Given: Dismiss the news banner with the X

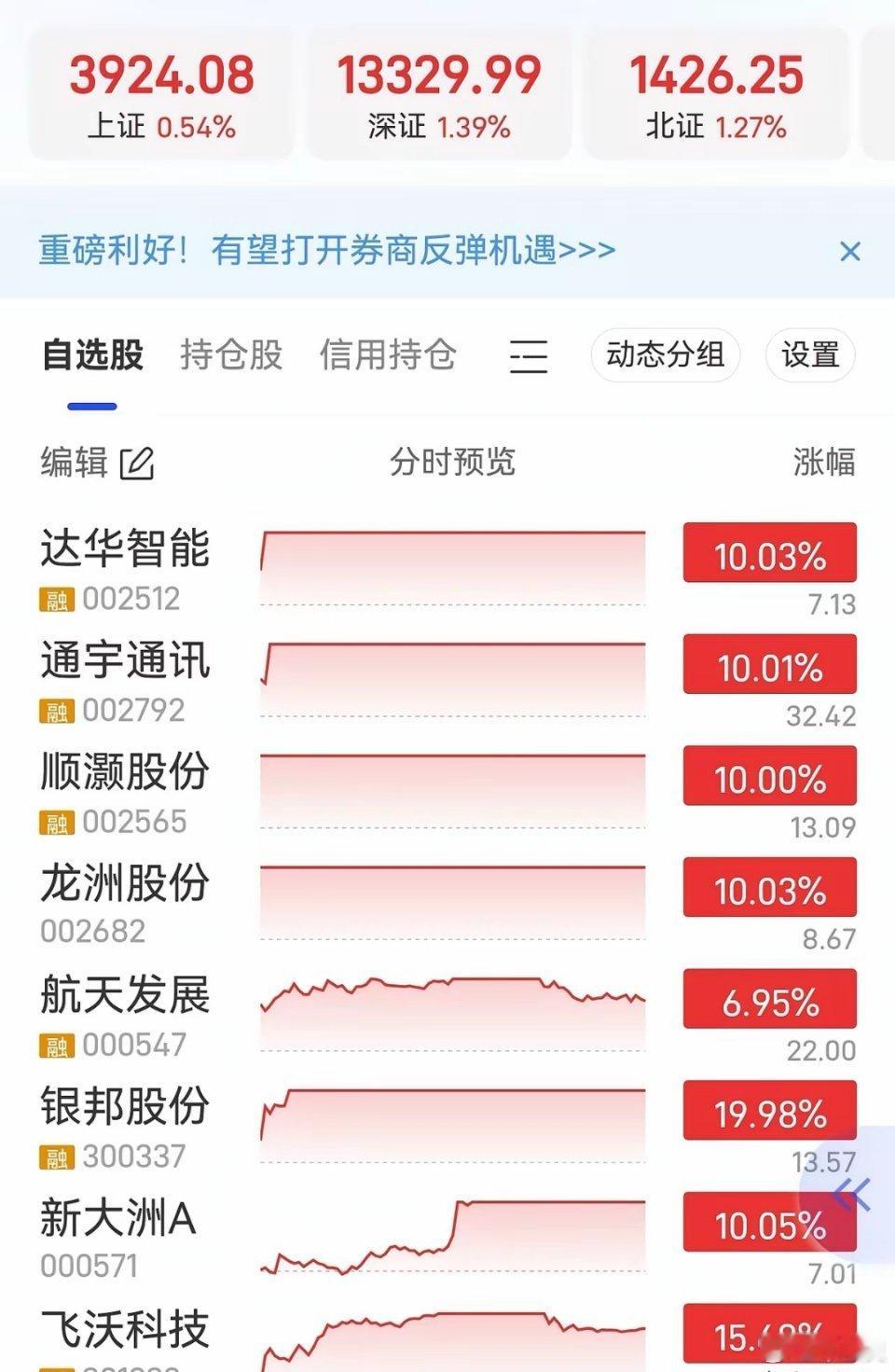Looking at the screenshot, I should [x=849, y=251].
